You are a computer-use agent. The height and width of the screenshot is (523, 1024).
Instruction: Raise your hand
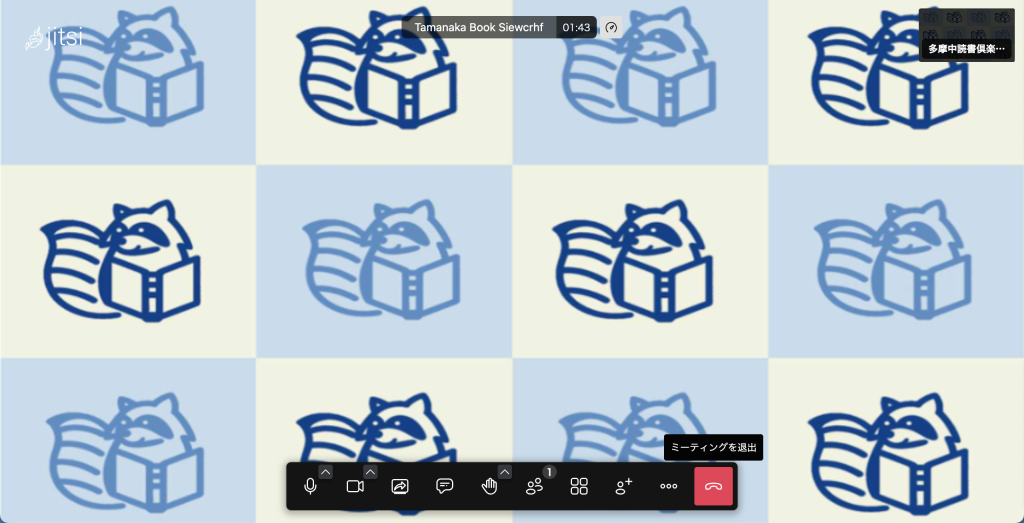tap(489, 486)
